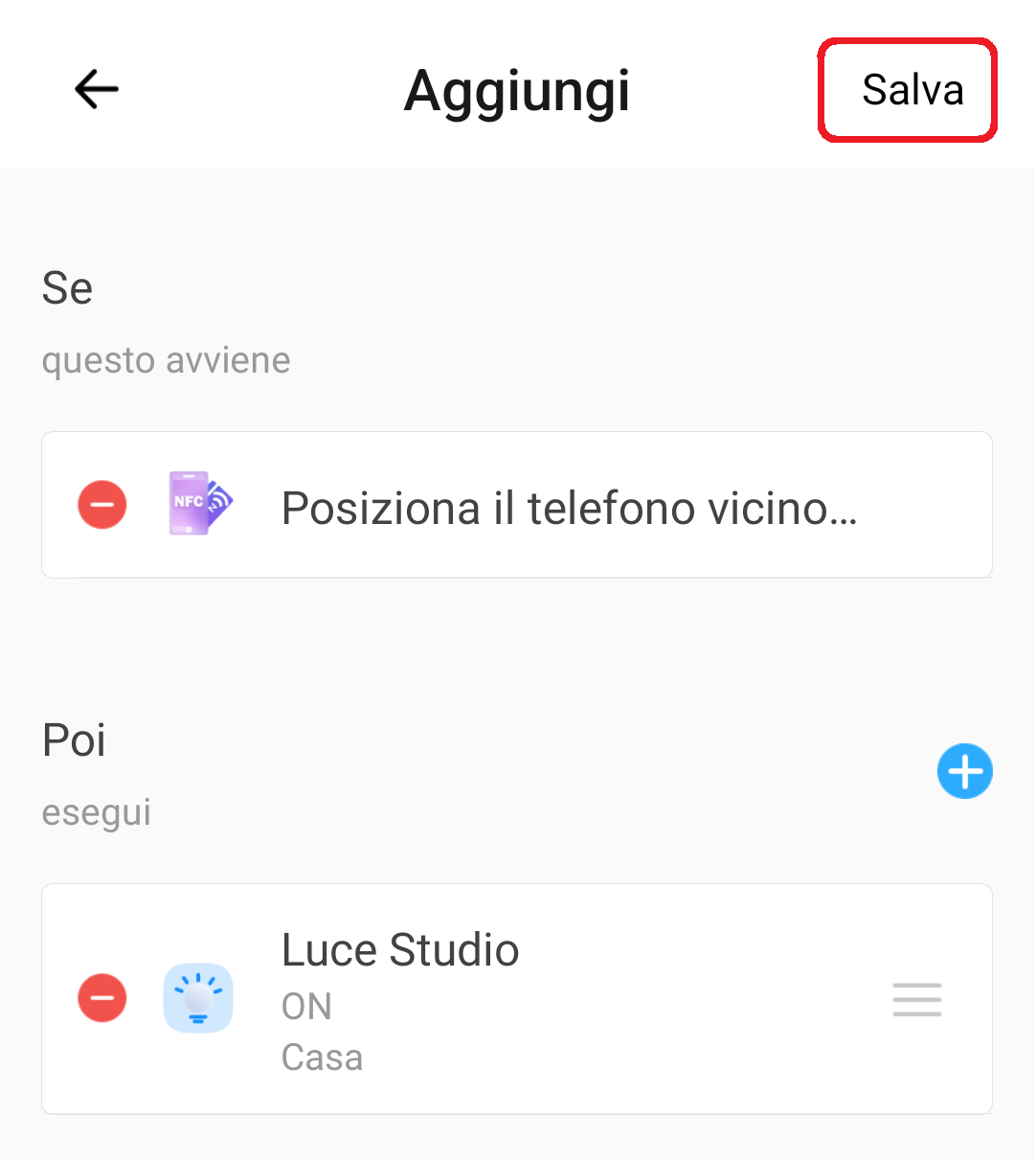Viewport: 1036px width, 1160px height.
Task: Tap Salva to save the automation
Action: pos(911,90)
